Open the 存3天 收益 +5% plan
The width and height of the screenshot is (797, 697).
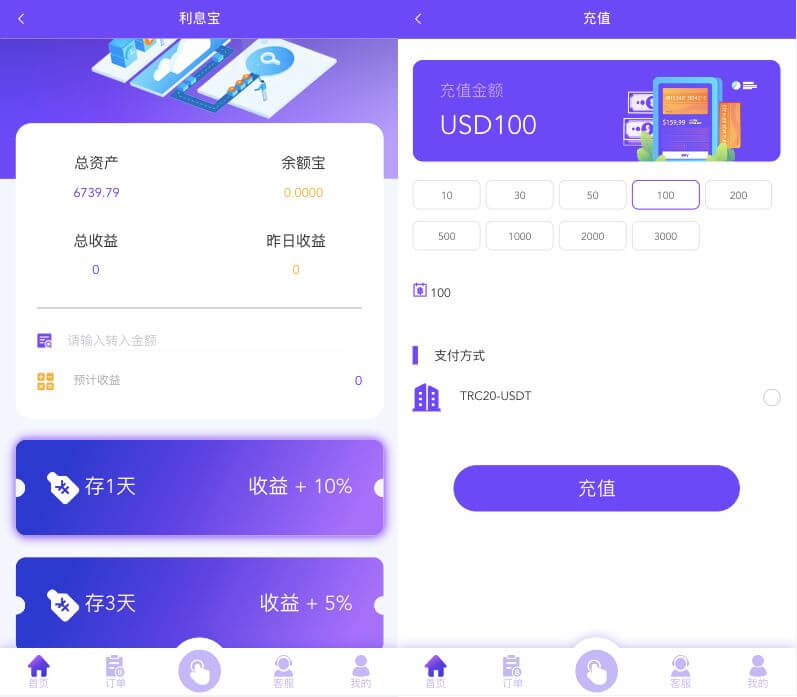coord(199,603)
